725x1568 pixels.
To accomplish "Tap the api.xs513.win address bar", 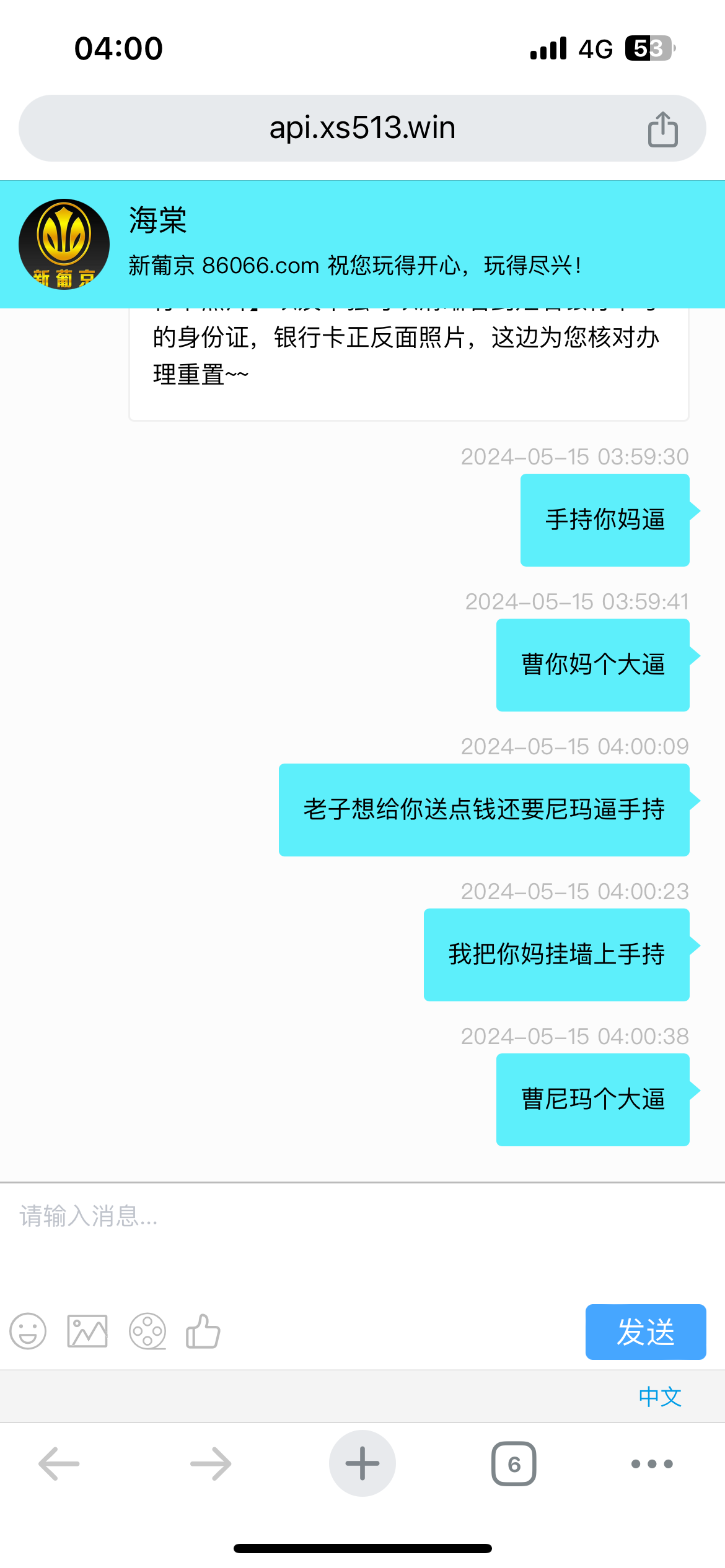I will click(x=362, y=128).
